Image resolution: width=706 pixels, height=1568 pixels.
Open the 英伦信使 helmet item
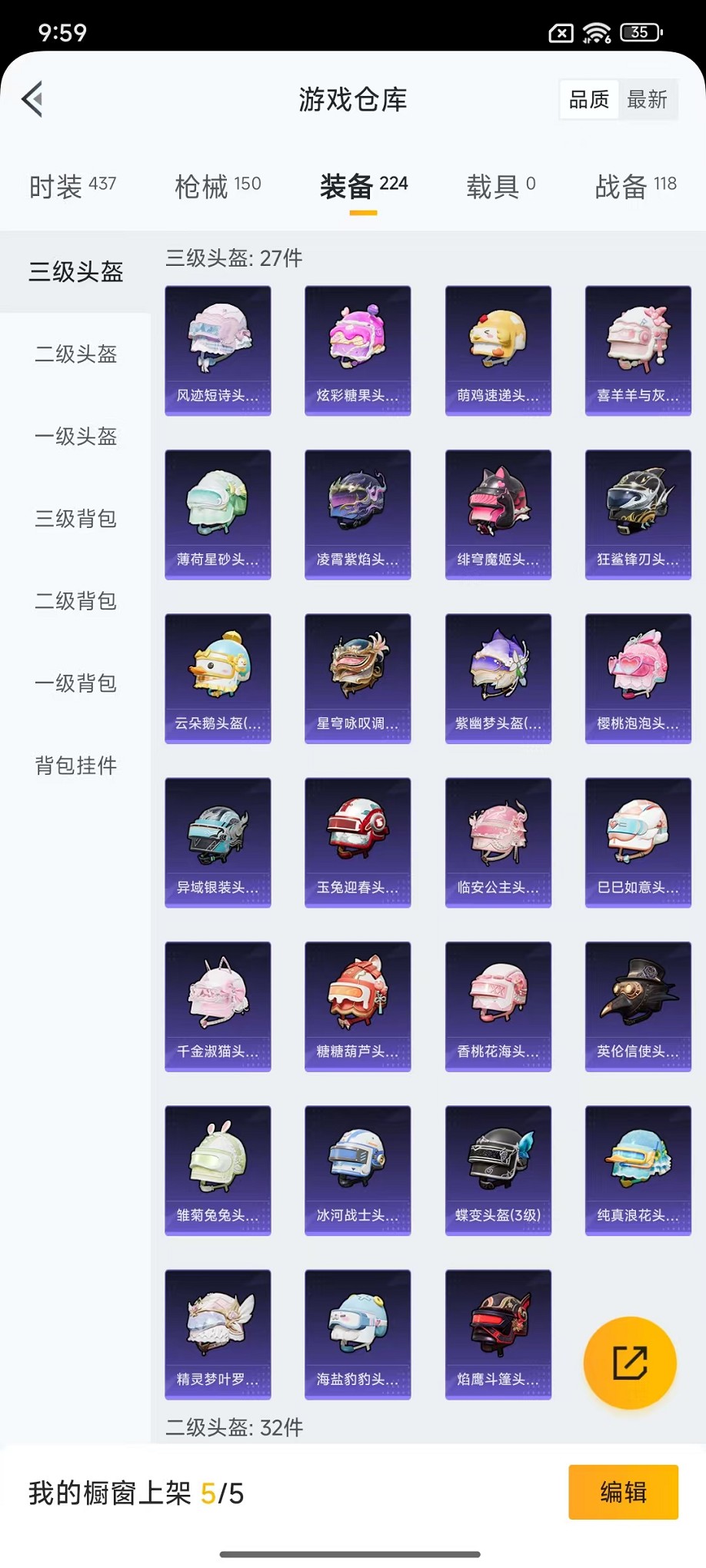[638, 1006]
